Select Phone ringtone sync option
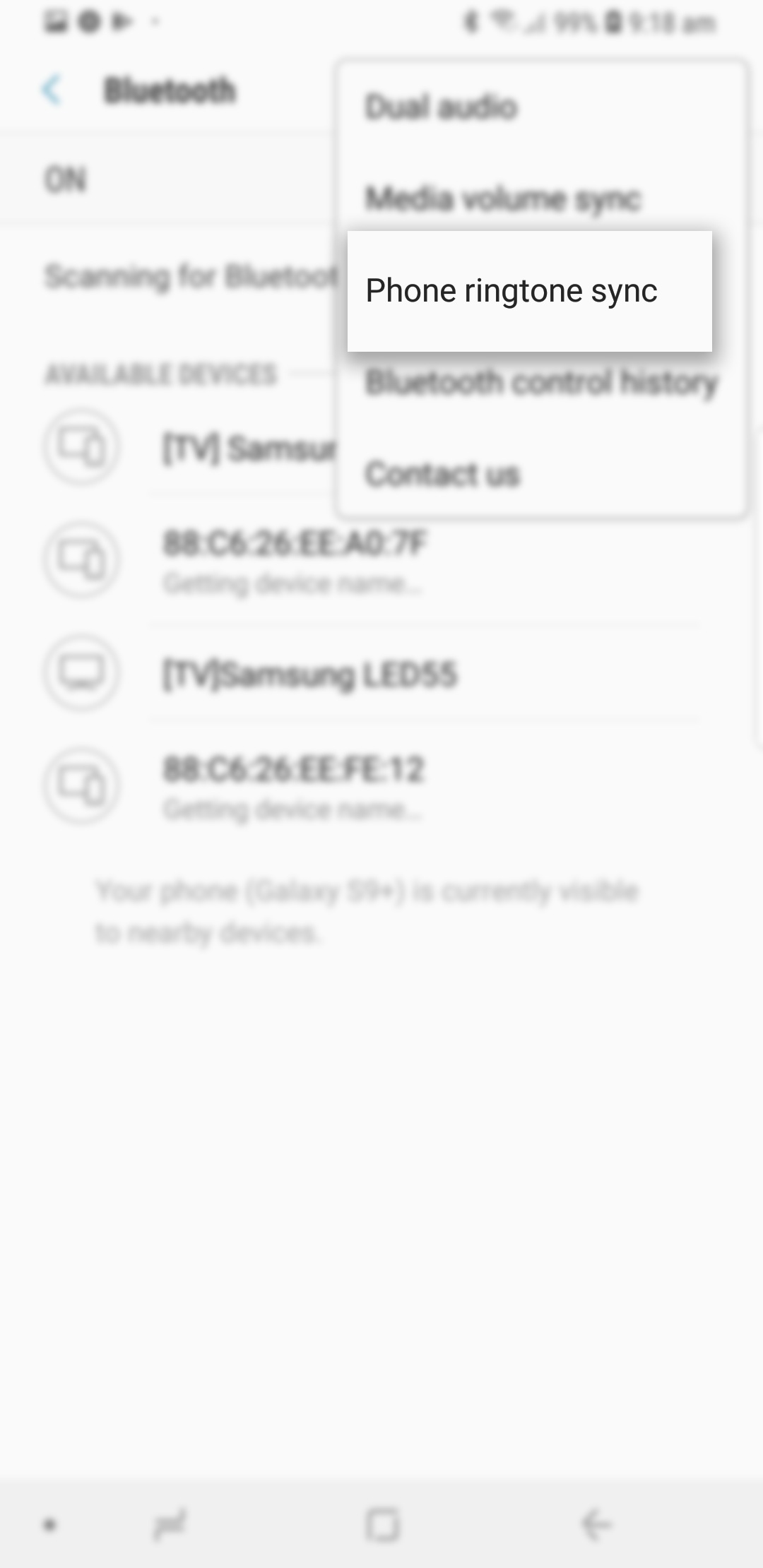The height and width of the screenshot is (1568, 763). pyautogui.click(x=530, y=291)
